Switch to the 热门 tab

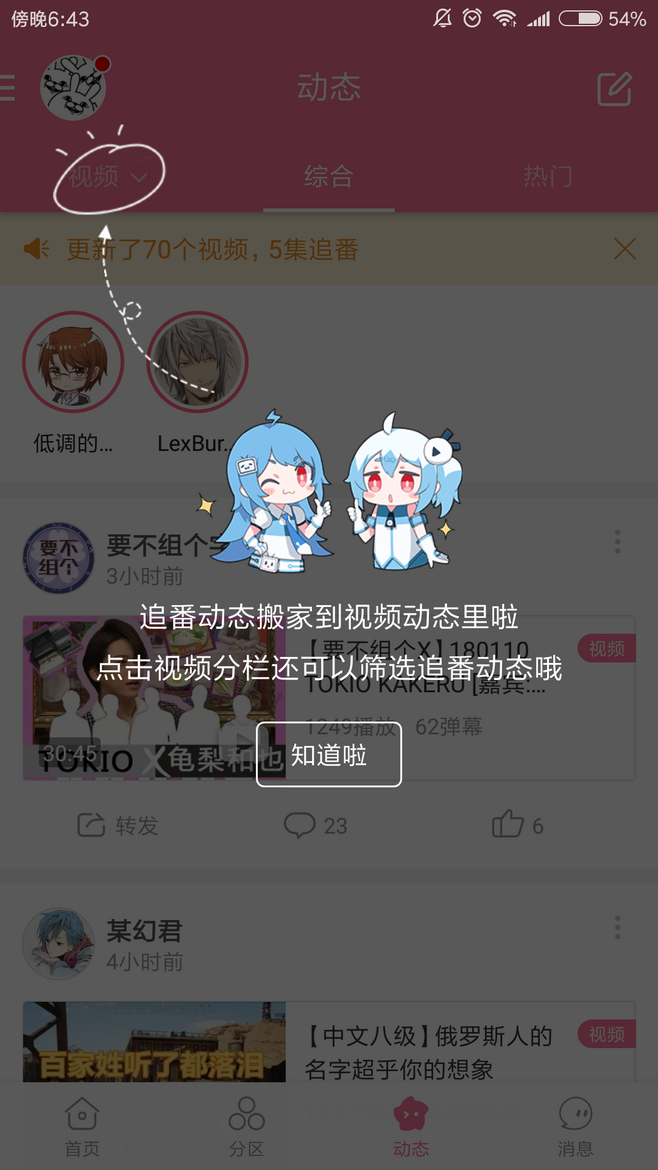point(547,178)
